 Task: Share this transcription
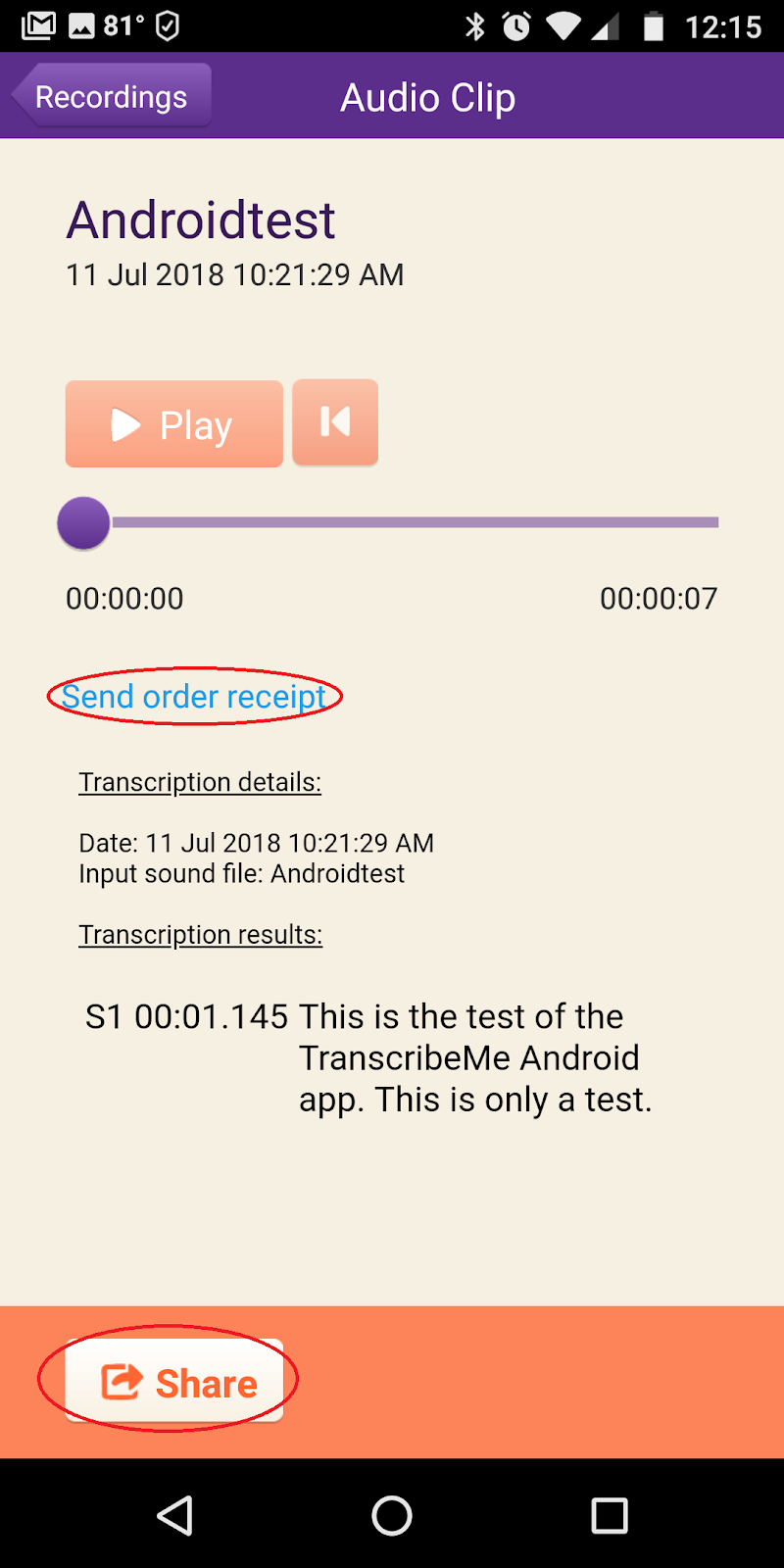coord(174,1382)
